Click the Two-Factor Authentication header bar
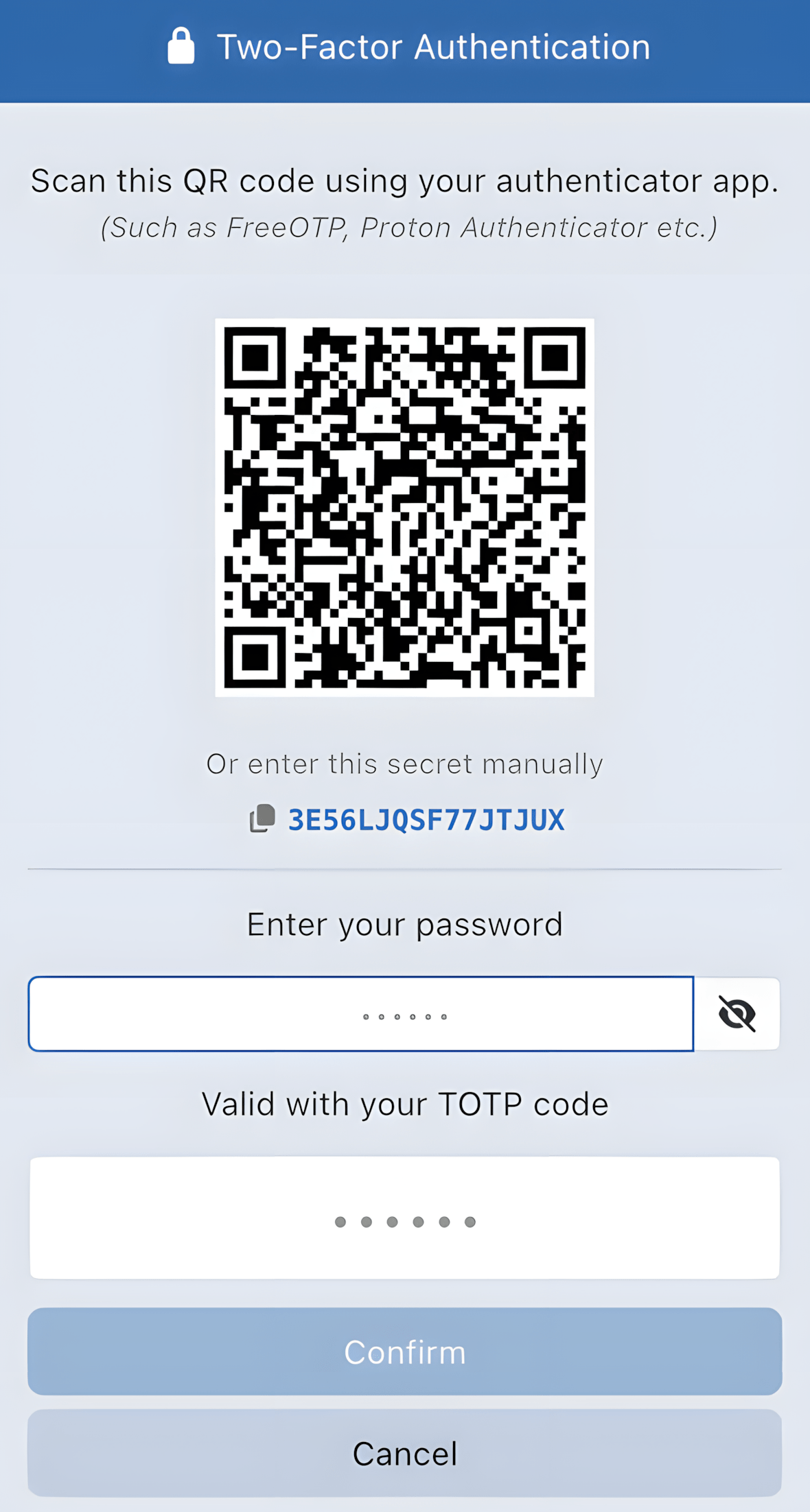The width and height of the screenshot is (810, 1512). (405, 48)
